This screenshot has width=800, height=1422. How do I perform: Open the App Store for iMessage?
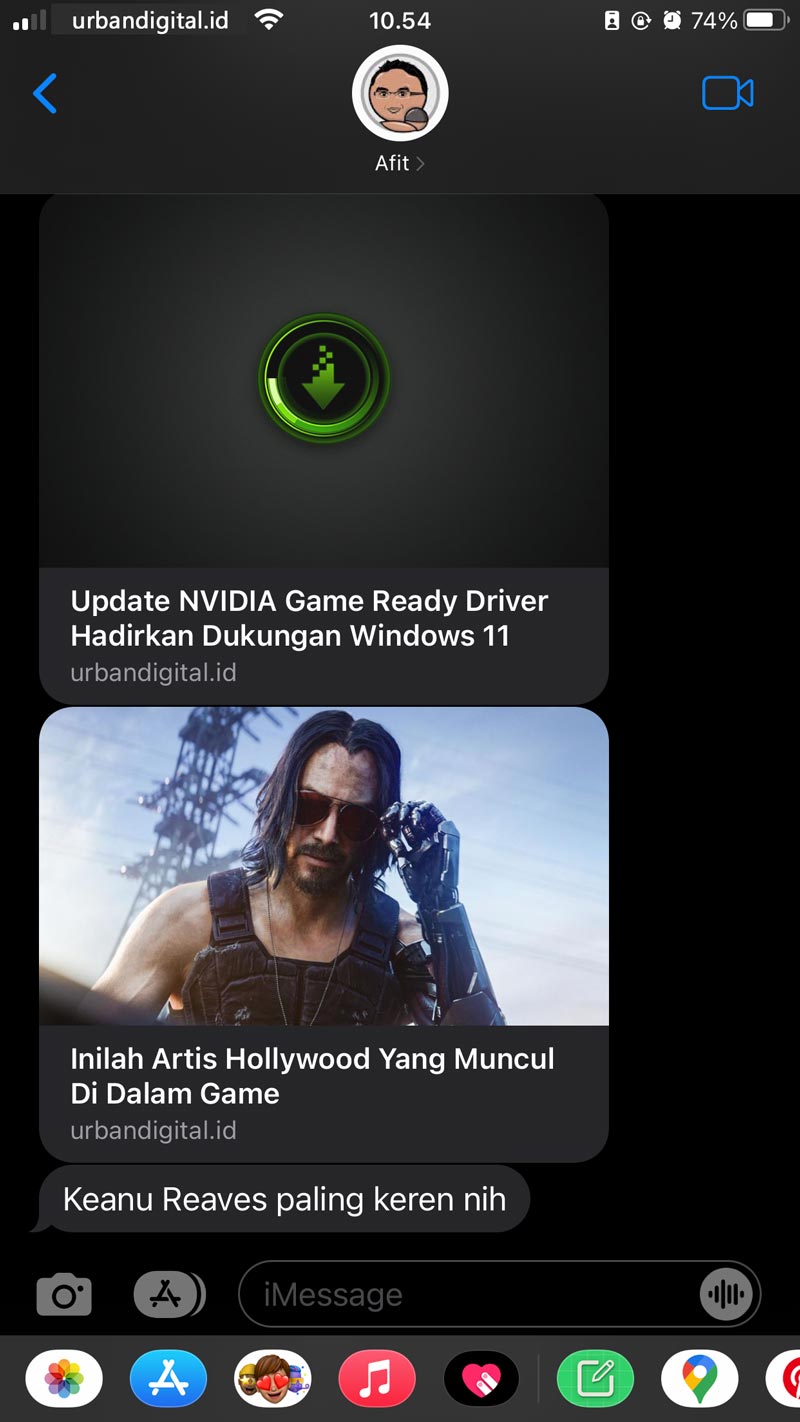point(168,1380)
